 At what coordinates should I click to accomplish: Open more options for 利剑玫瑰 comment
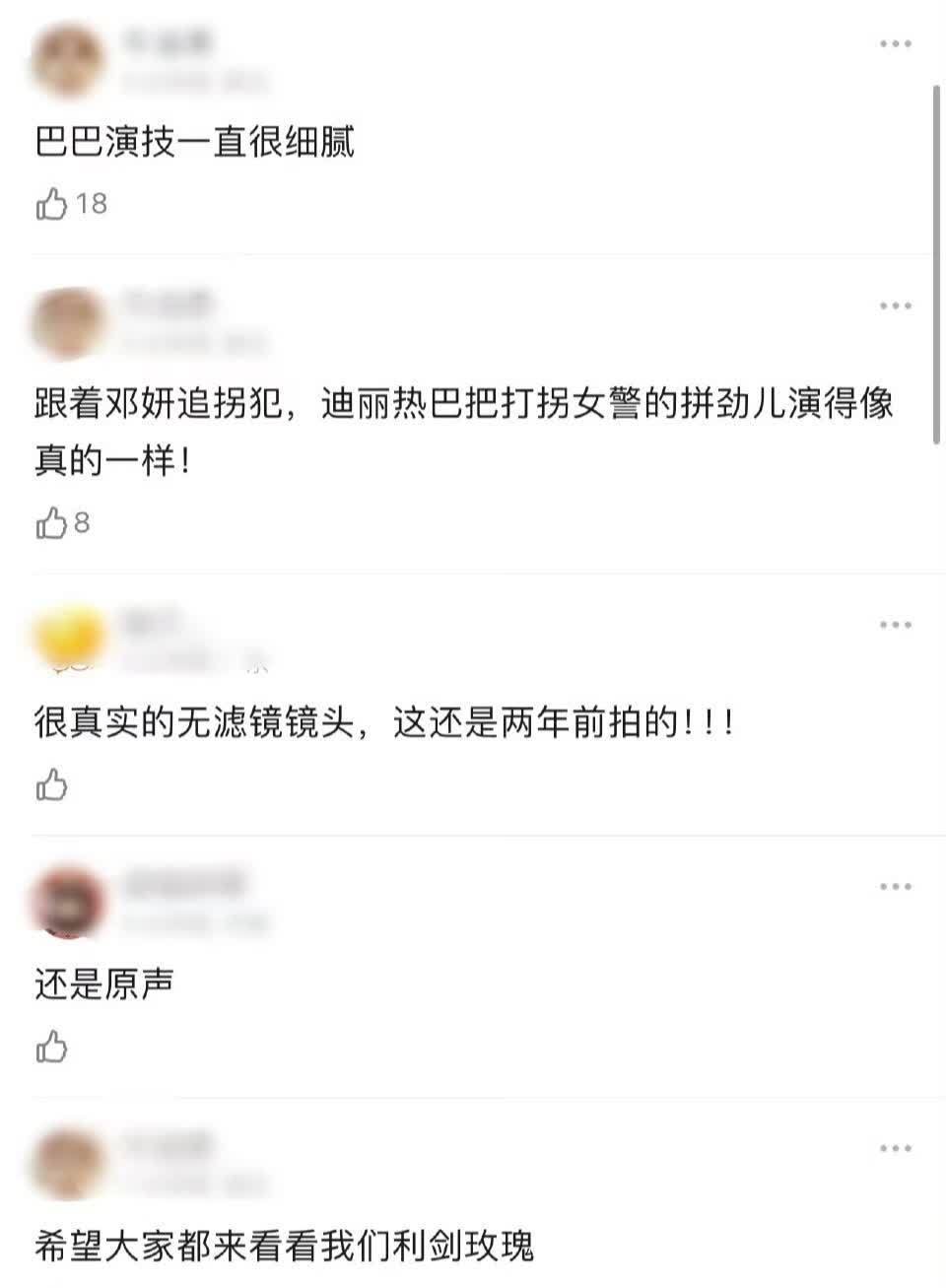895,1149
